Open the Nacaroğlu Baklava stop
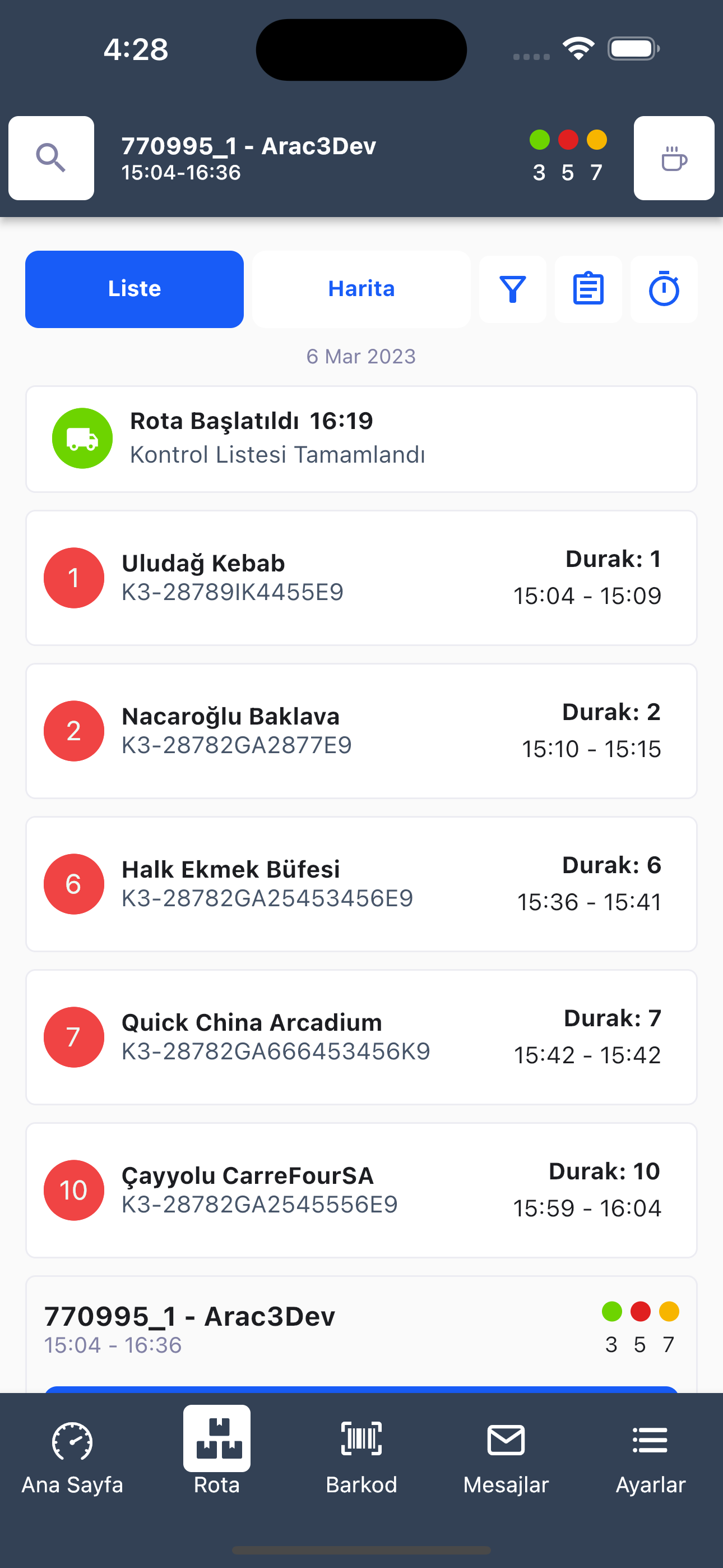Viewport: 723px width, 1568px height. (x=361, y=731)
